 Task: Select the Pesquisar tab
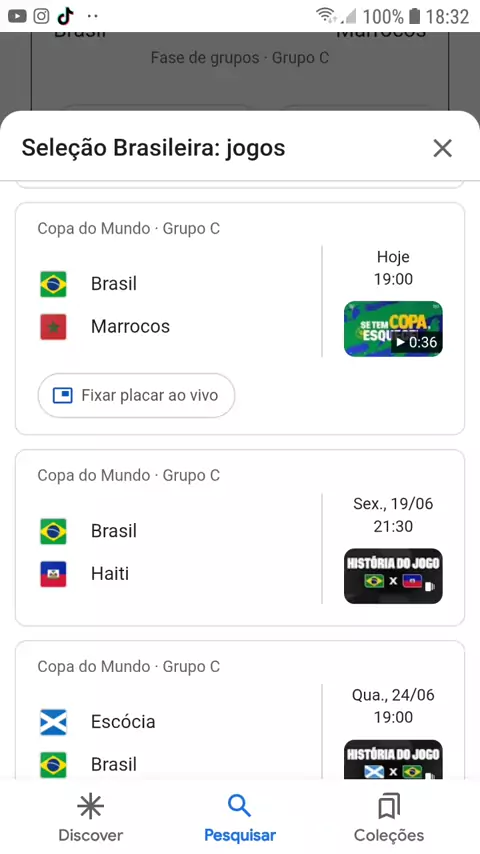pyautogui.click(x=240, y=817)
